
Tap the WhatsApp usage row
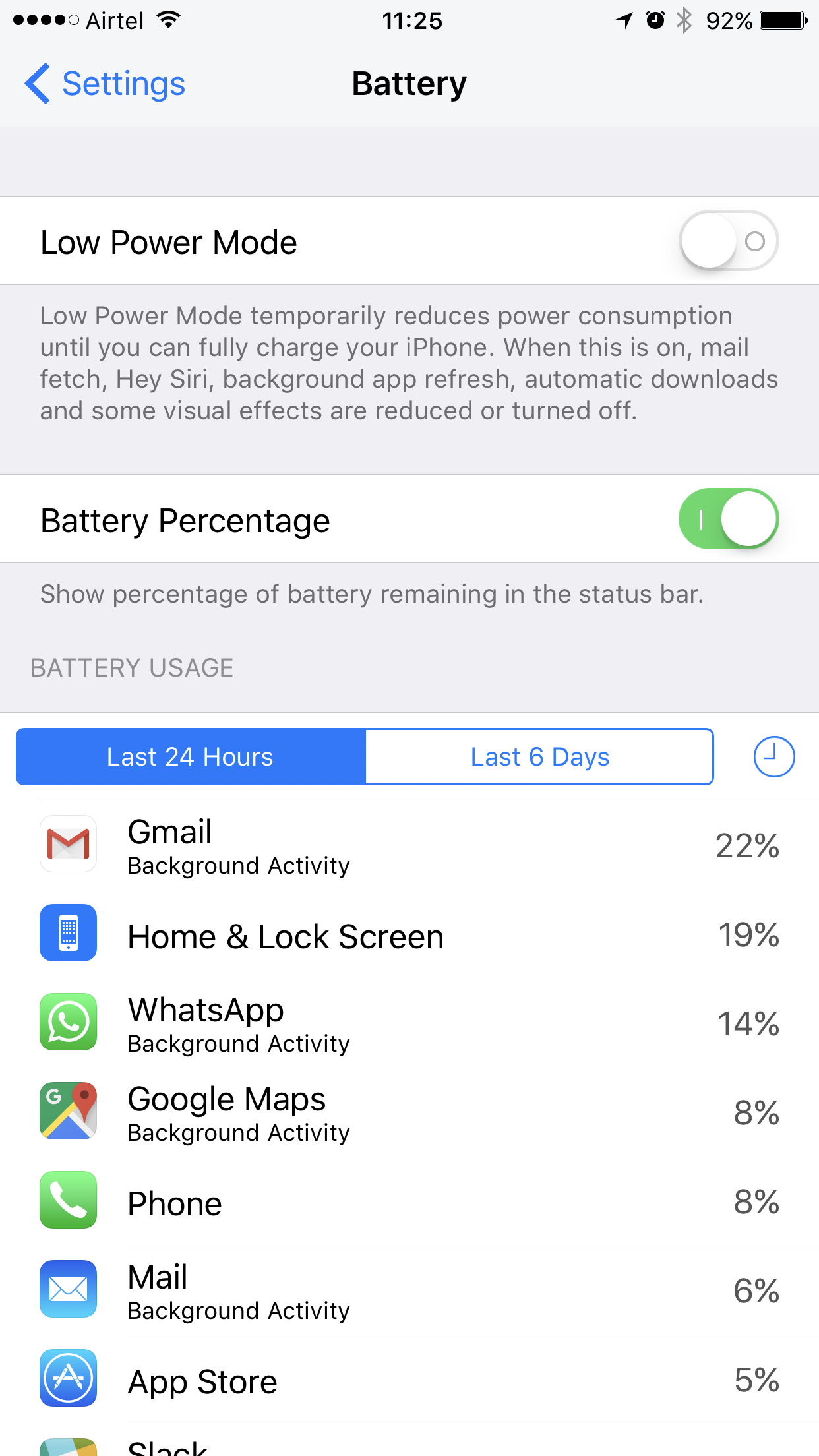[409, 1024]
